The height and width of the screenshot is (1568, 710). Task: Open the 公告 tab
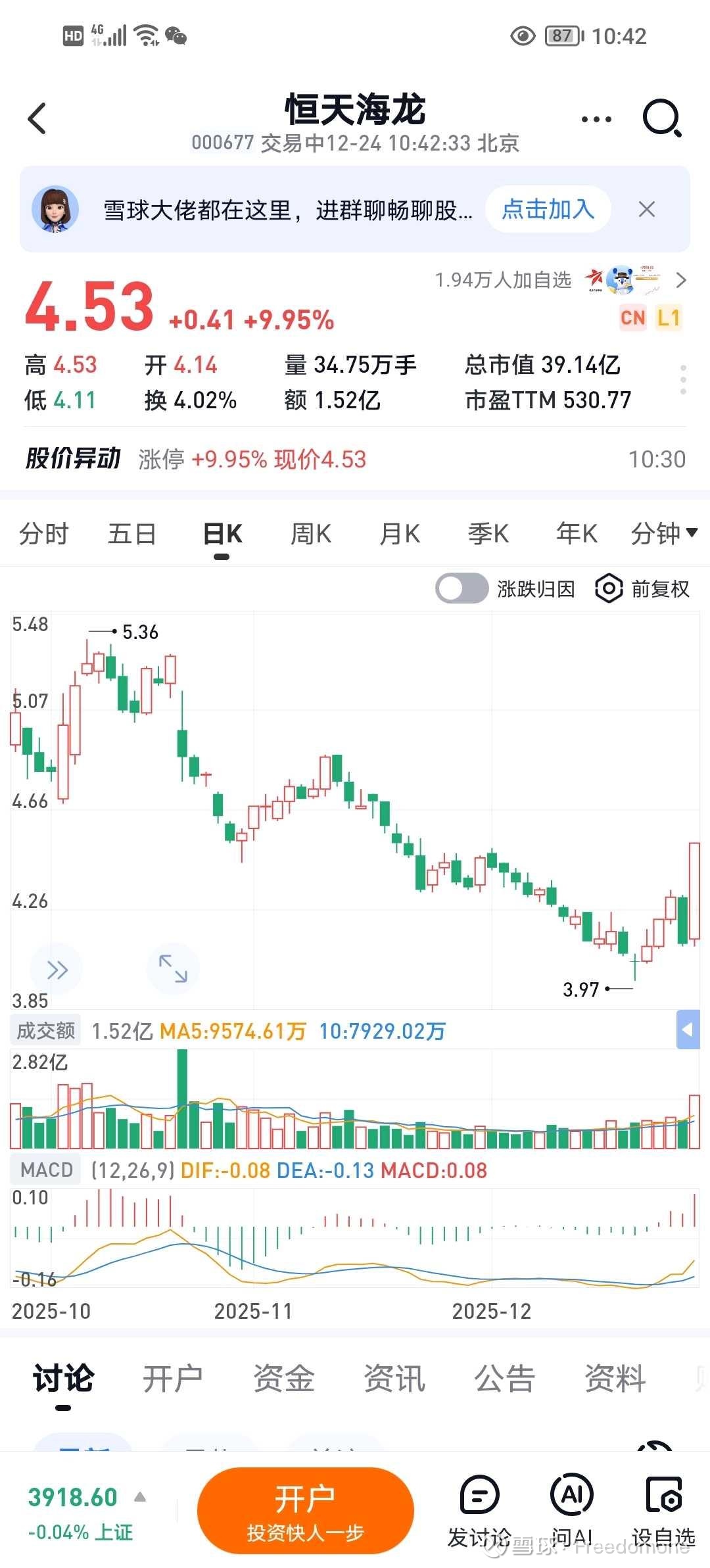coord(504,1379)
